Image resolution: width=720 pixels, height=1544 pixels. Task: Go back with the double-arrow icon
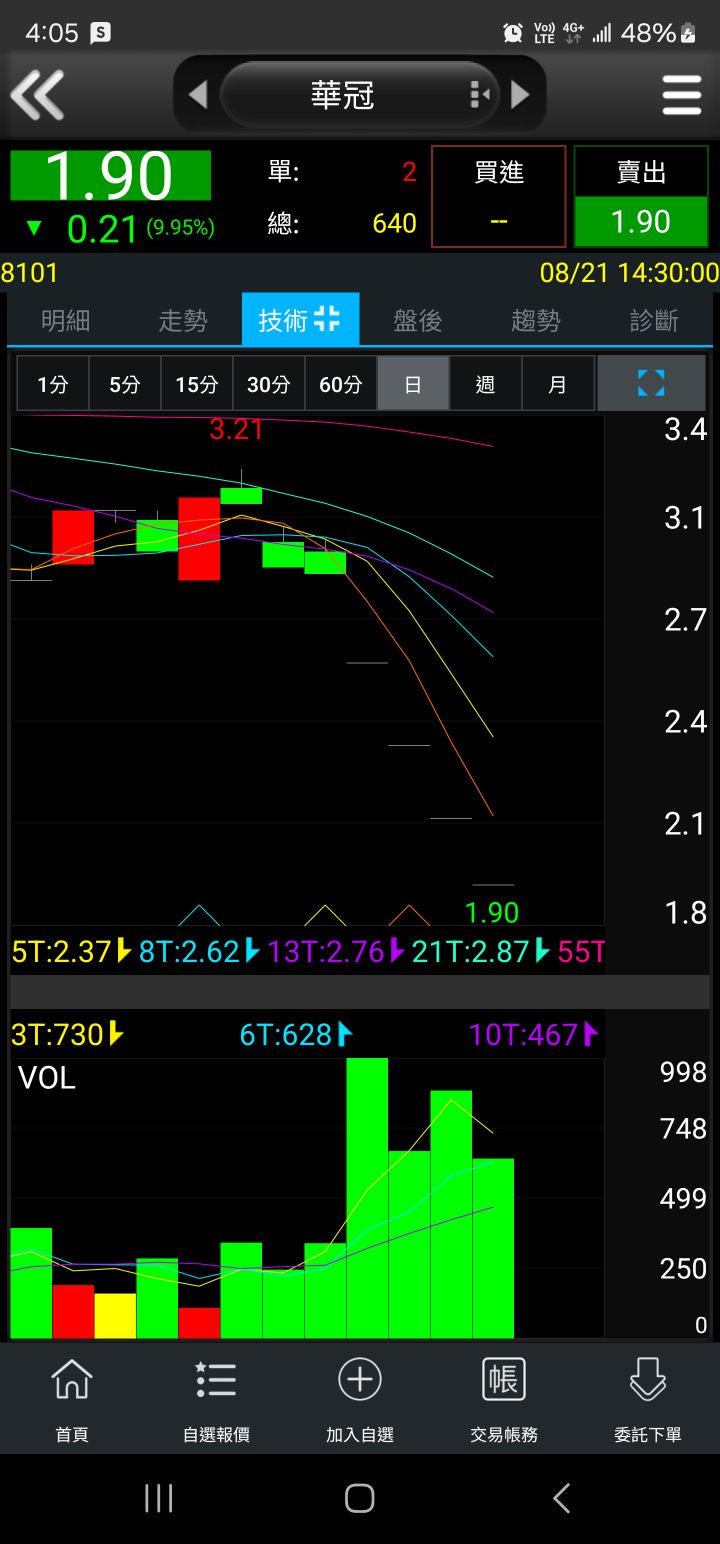[38, 96]
